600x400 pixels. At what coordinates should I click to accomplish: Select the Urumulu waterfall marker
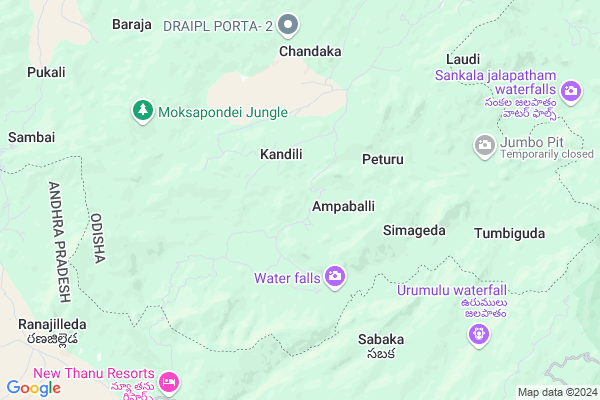(x=480, y=334)
